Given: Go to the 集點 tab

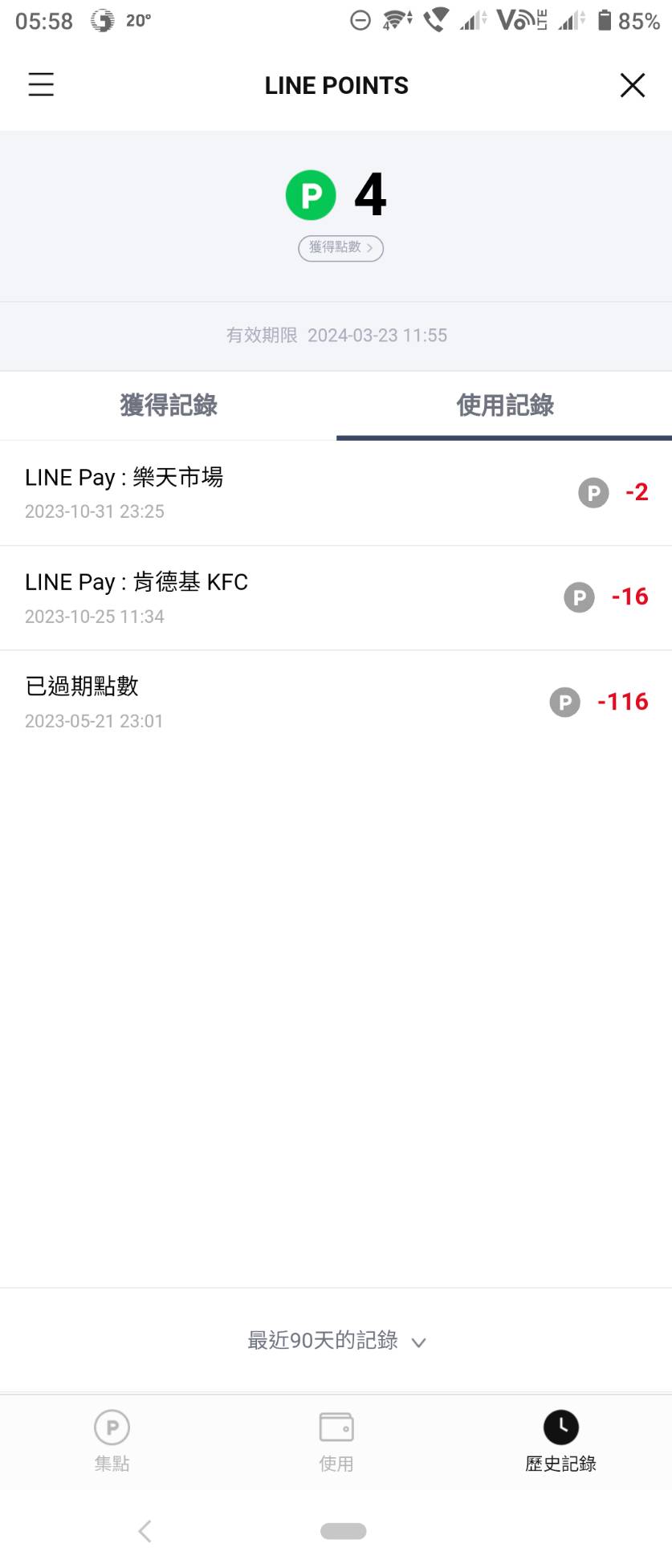Looking at the screenshot, I should tap(112, 1441).
